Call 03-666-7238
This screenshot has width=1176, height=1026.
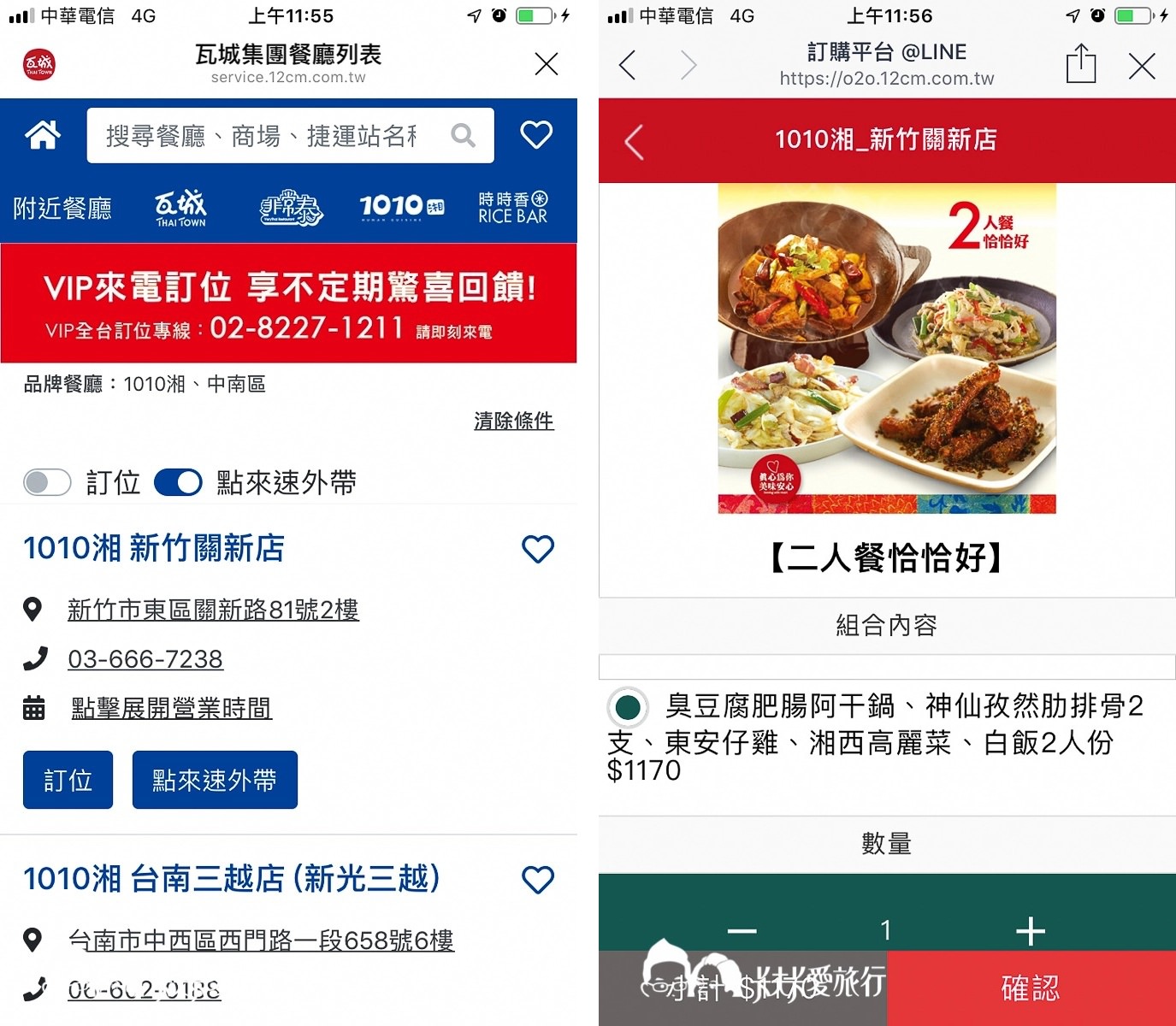pos(145,659)
